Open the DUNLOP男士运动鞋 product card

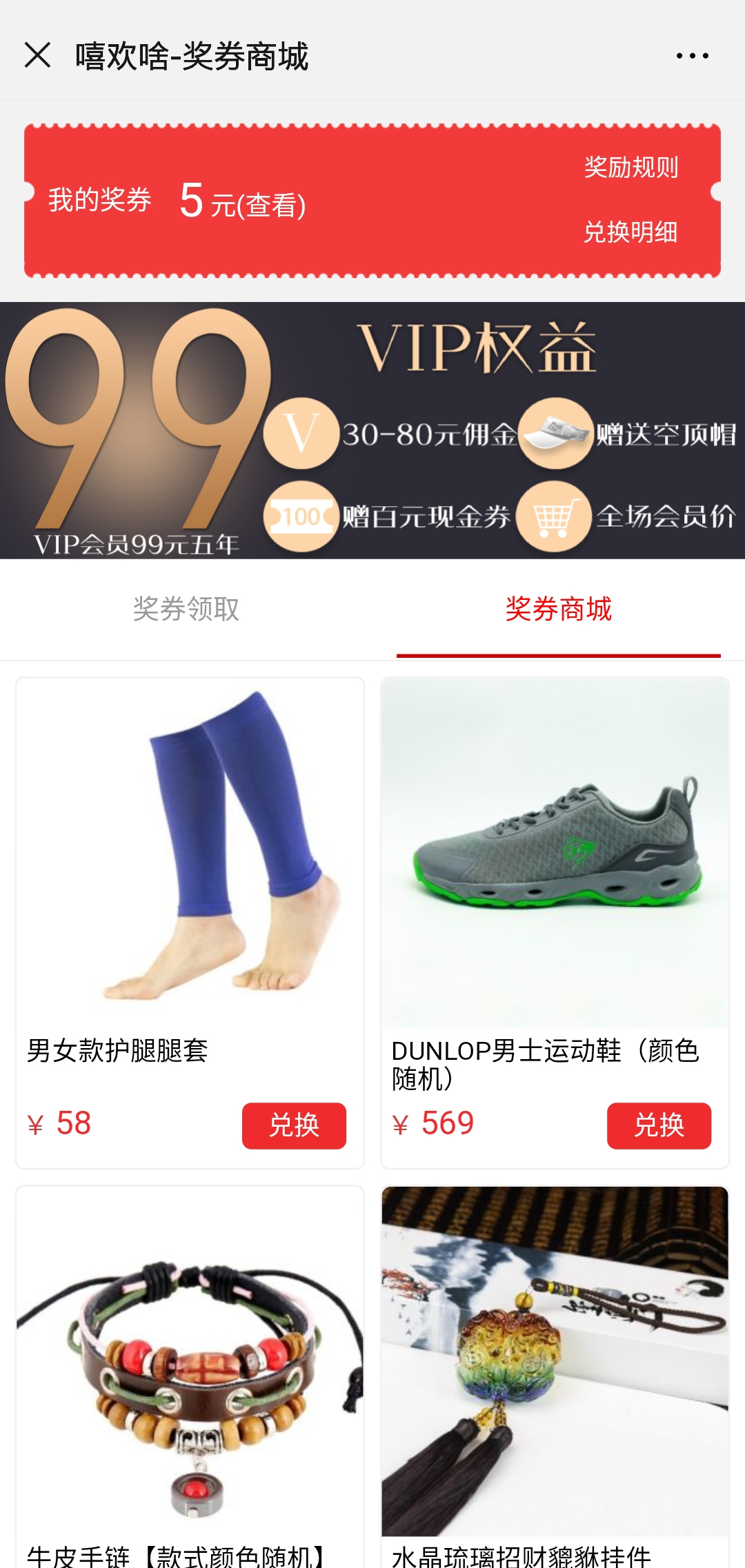click(x=555, y=855)
